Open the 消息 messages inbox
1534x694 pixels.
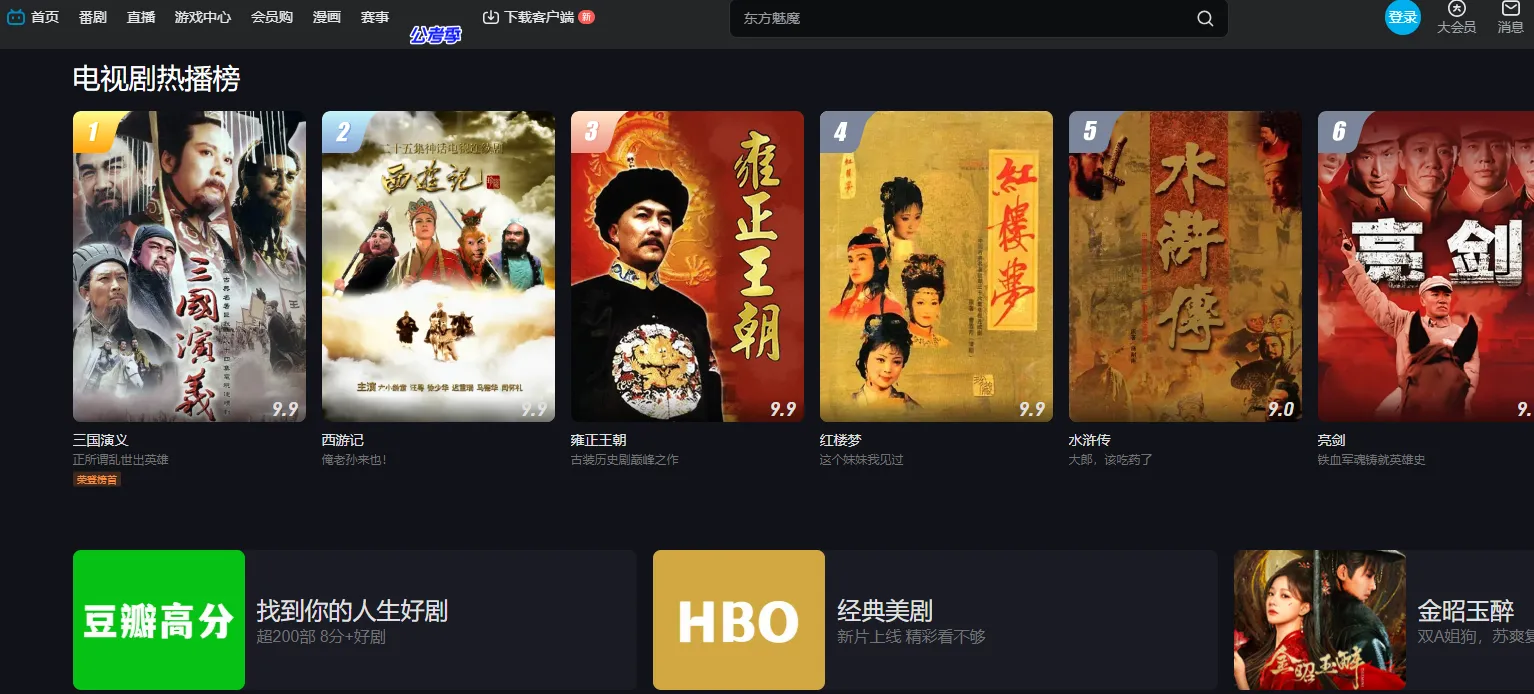coord(1510,17)
